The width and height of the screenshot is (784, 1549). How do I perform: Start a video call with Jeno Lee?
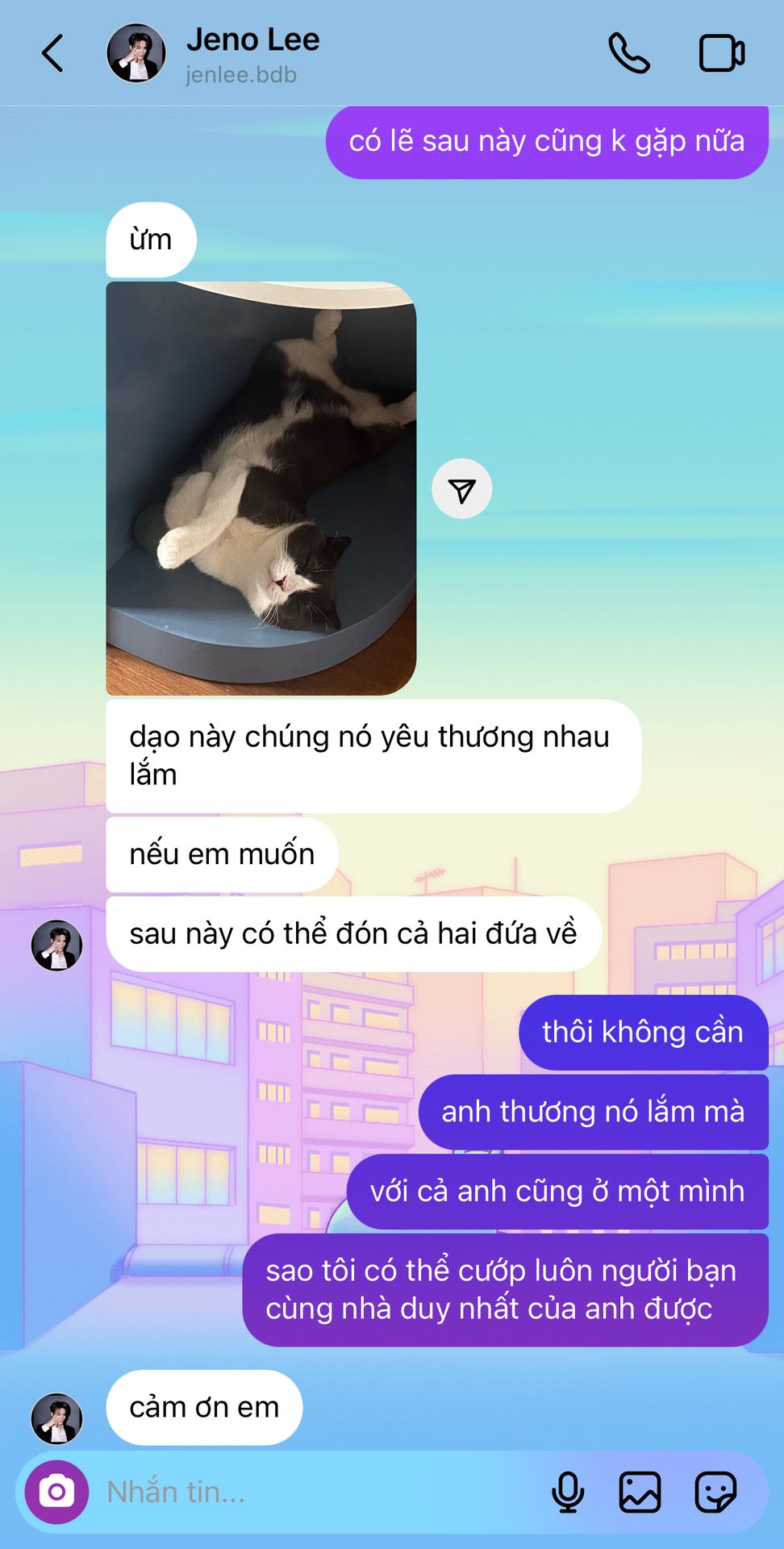coord(721,54)
